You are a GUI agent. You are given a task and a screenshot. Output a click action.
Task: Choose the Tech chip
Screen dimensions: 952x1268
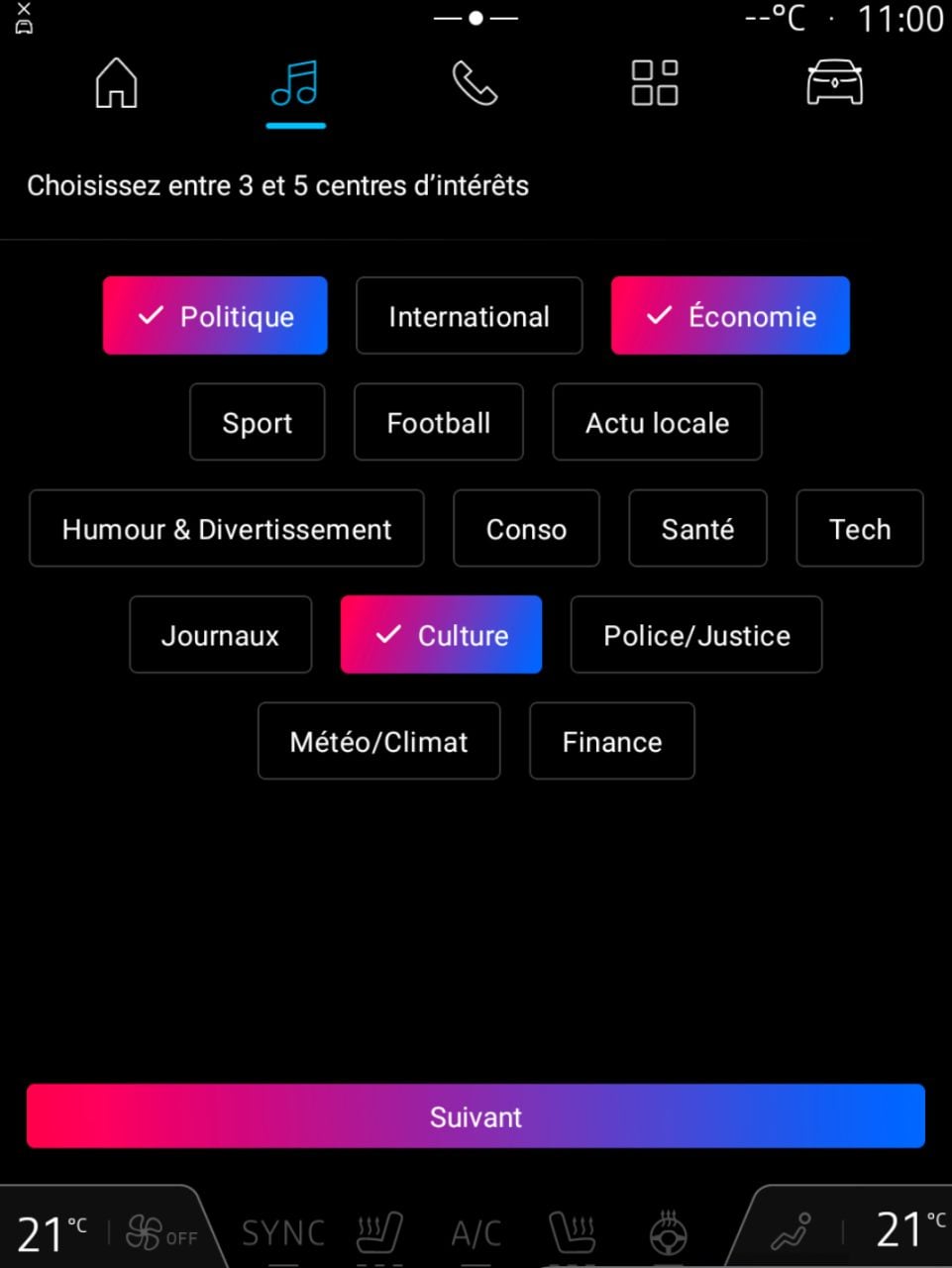tap(859, 529)
